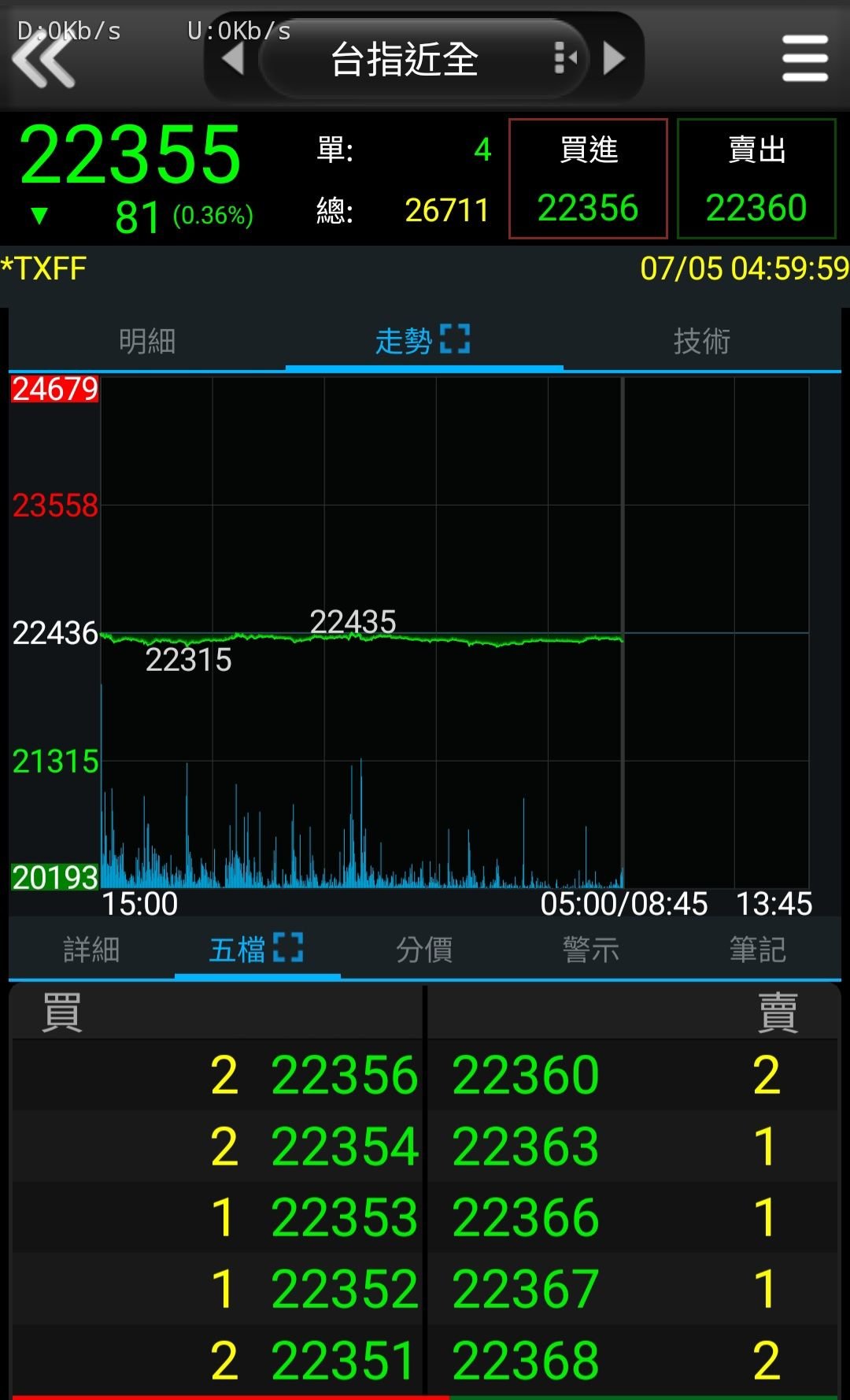Tap the 賣出 22360 sell button
This screenshot has width=850, height=1400.
756,179
